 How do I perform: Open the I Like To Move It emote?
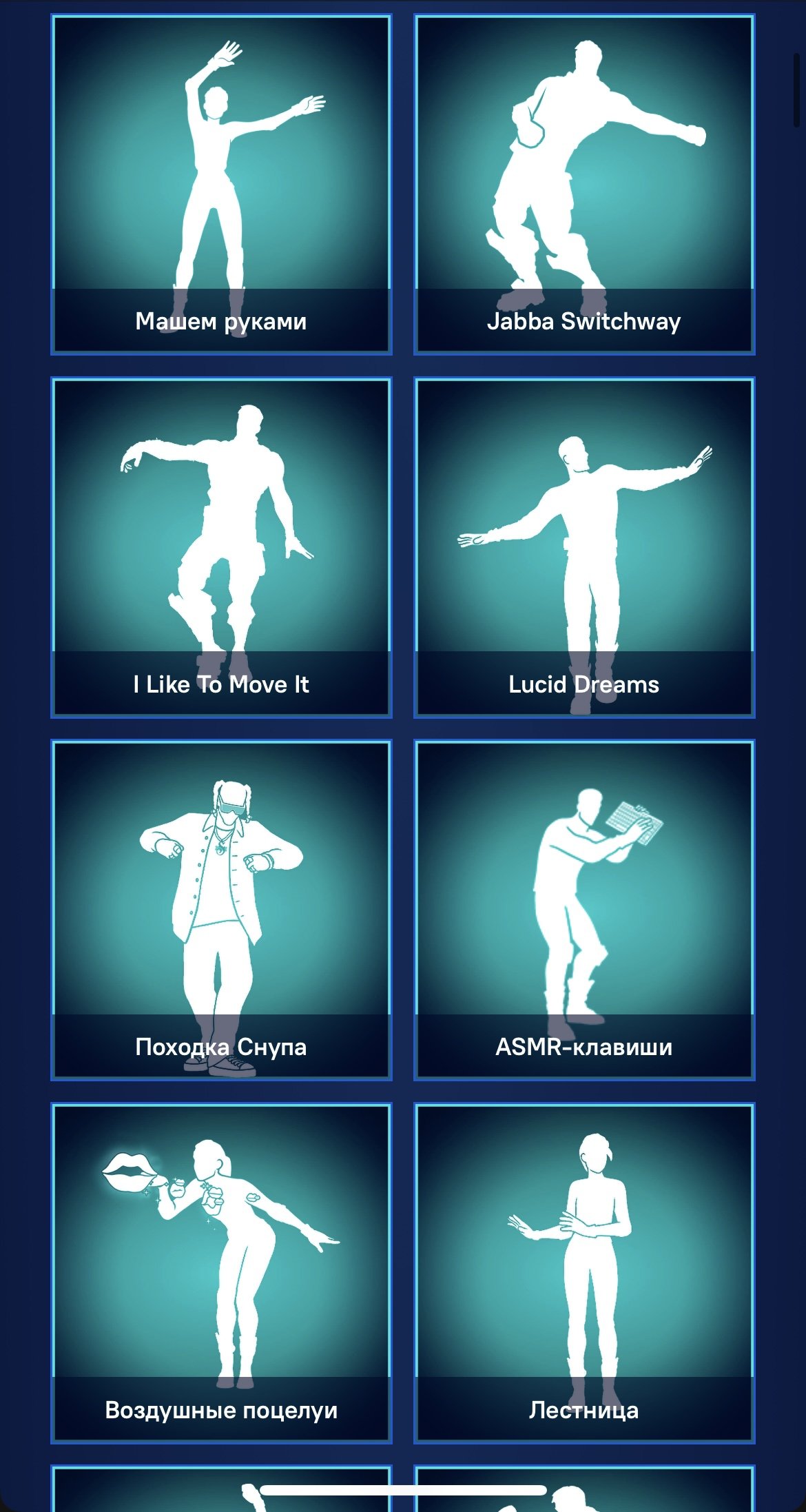221,547
